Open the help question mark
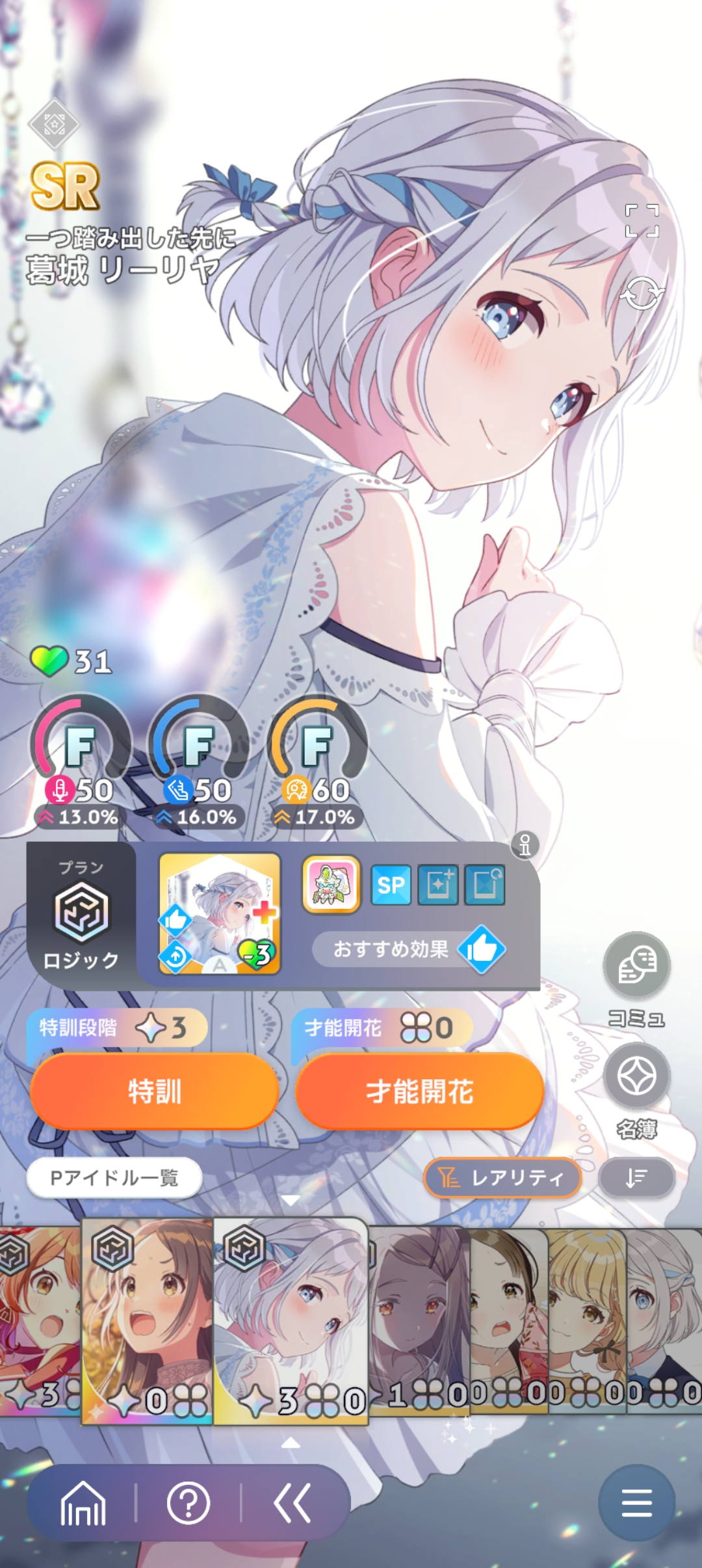The image size is (702, 1568). tap(188, 1503)
